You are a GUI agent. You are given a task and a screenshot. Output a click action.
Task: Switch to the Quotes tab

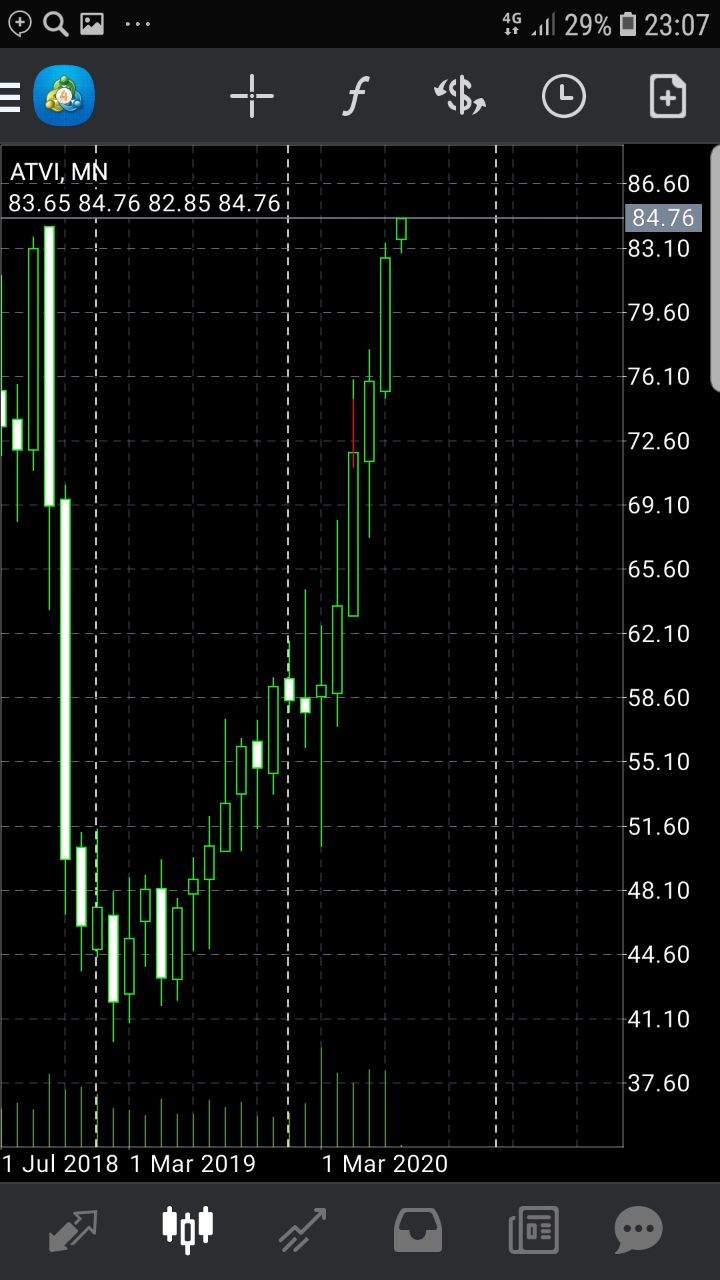click(x=73, y=1230)
